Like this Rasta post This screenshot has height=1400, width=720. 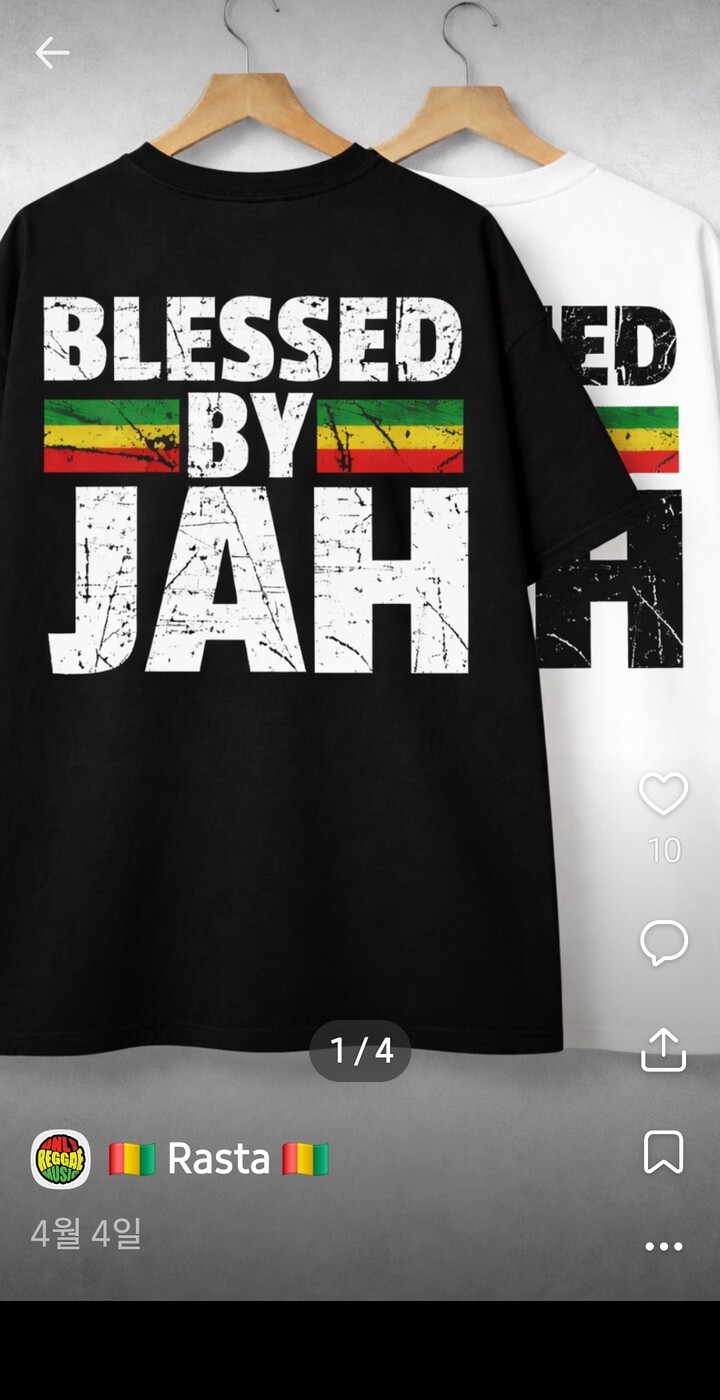[x=664, y=795]
